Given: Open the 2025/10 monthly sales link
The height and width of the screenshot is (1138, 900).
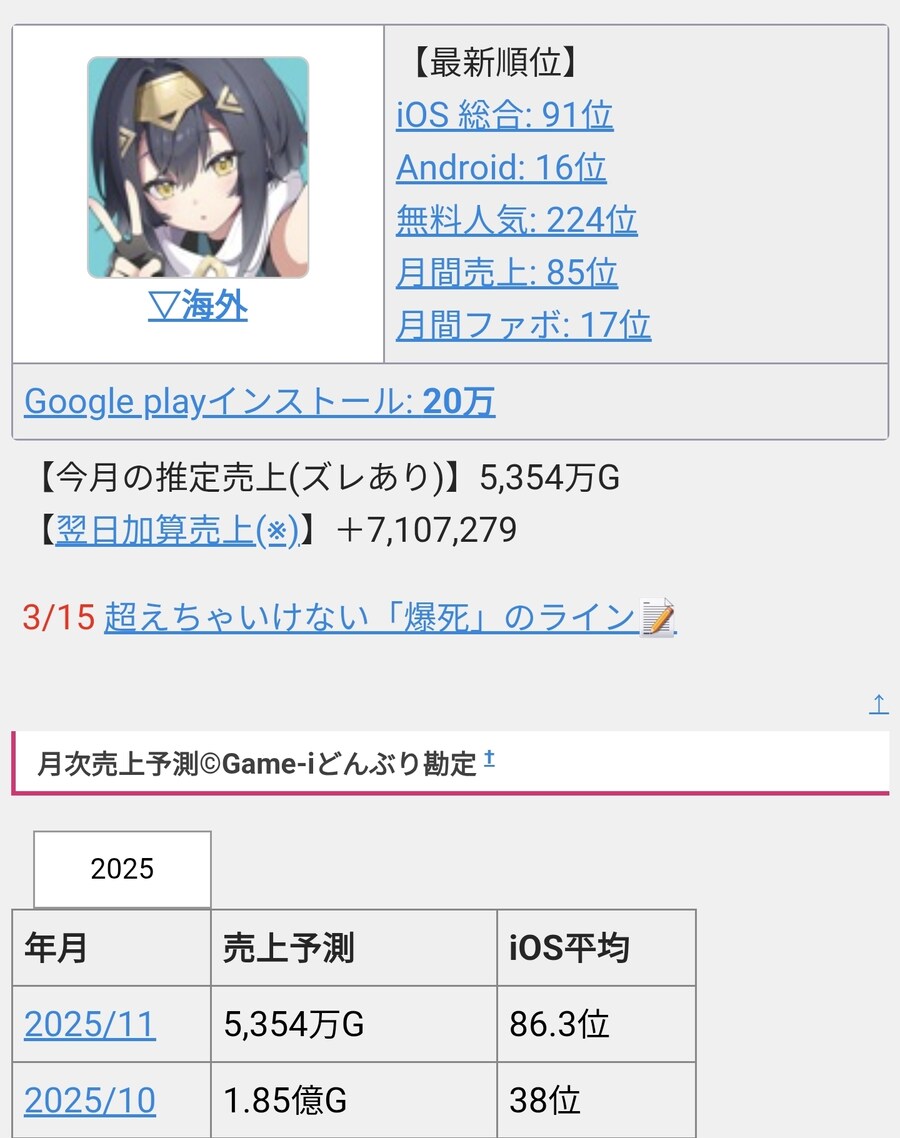Looking at the screenshot, I should point(90,1101).
